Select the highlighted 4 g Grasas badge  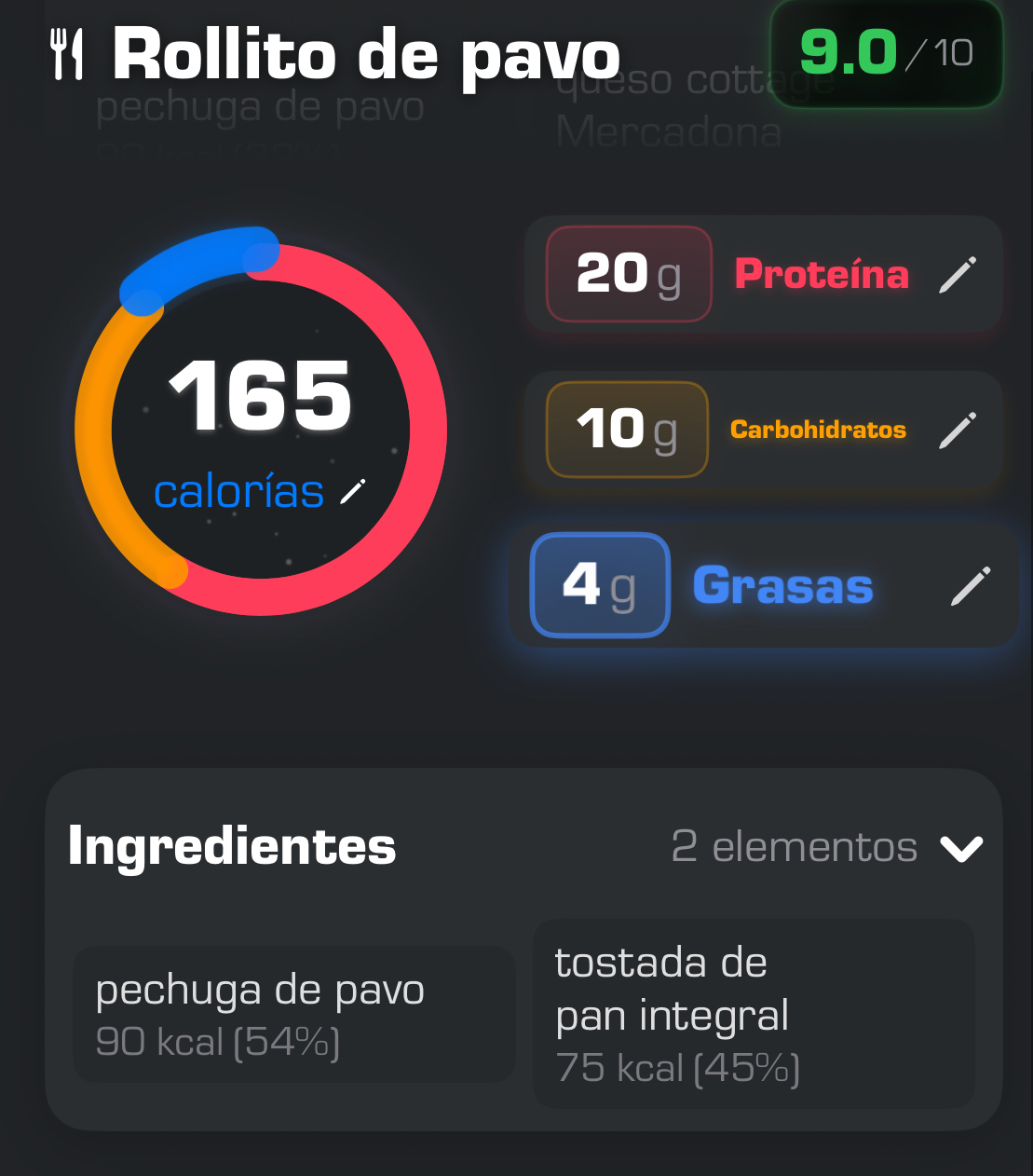600,585
